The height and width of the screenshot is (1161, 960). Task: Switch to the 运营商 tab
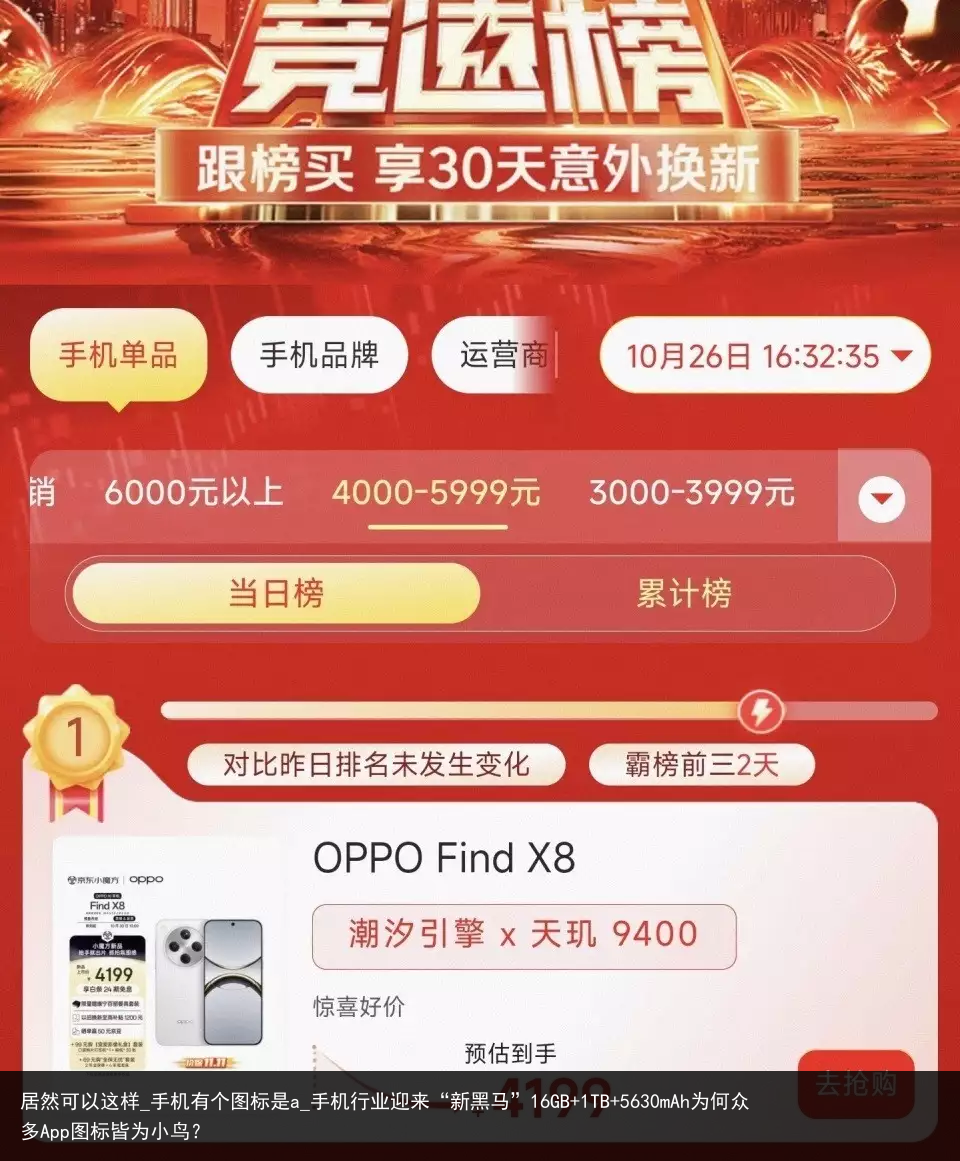[495, 356]
